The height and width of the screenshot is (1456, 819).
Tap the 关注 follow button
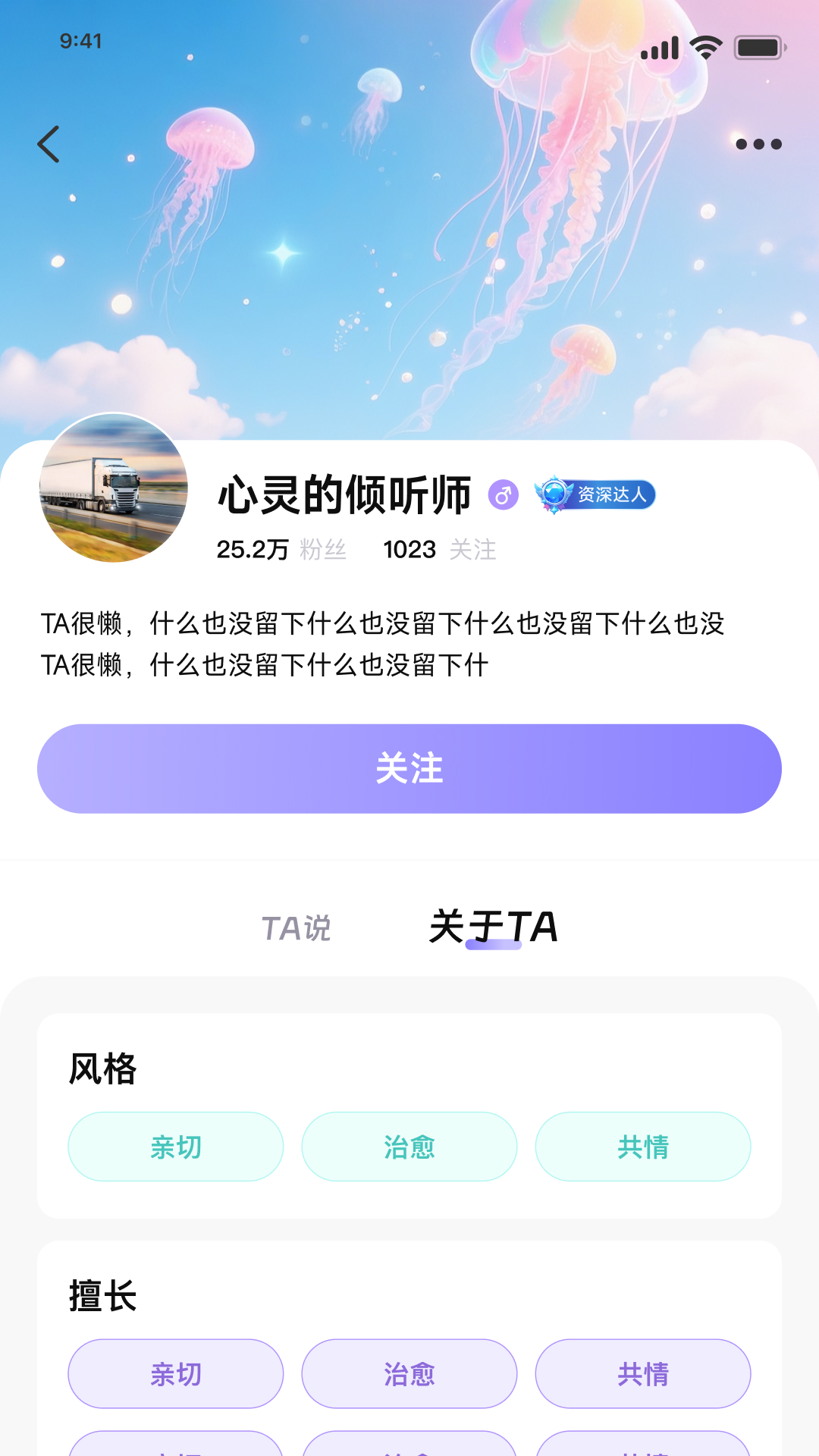[x=409, y=768]
